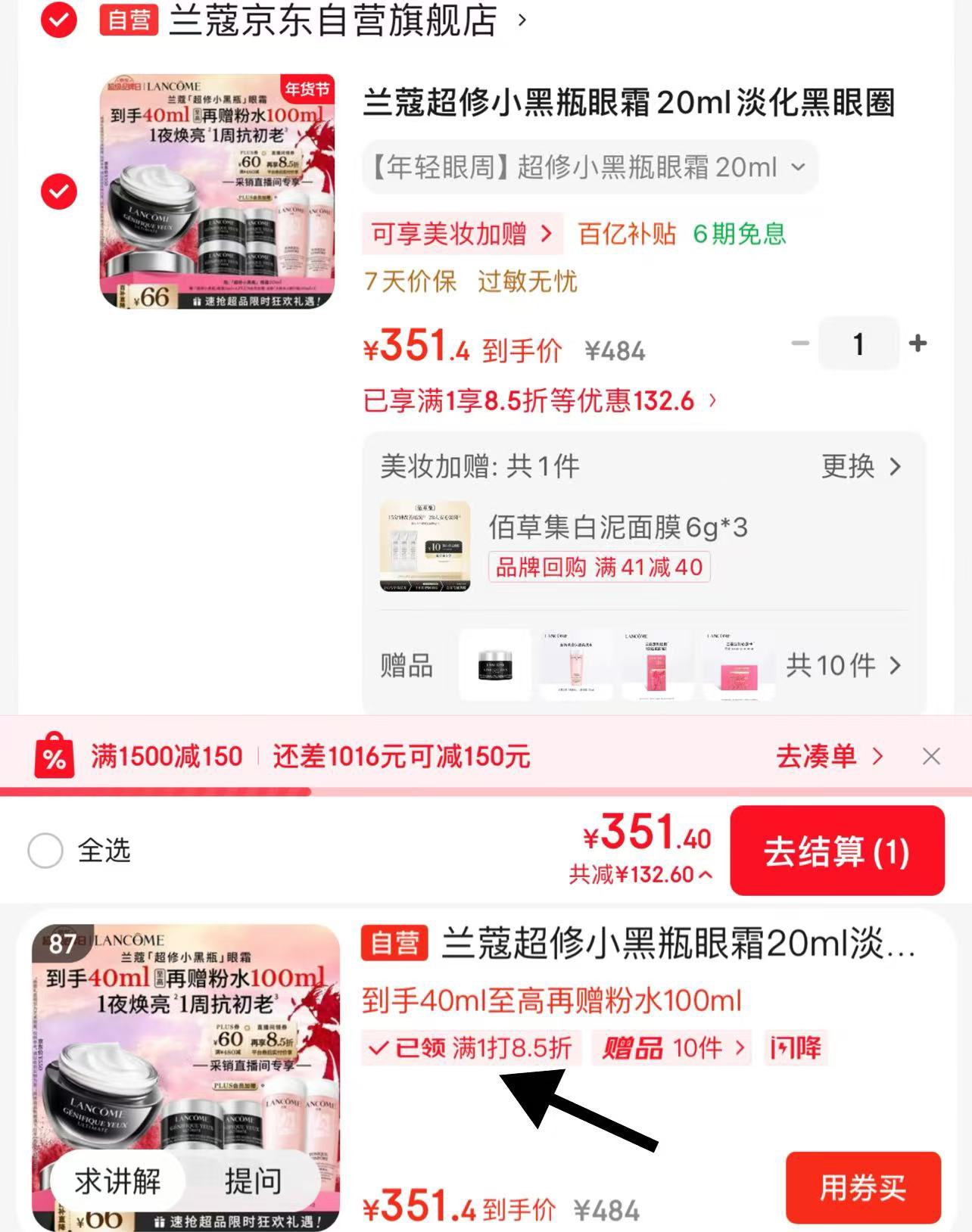This screenshot has height=1232, width=972.
Task: Open the eye cream product image in cart
Action: tap(218, 192)
